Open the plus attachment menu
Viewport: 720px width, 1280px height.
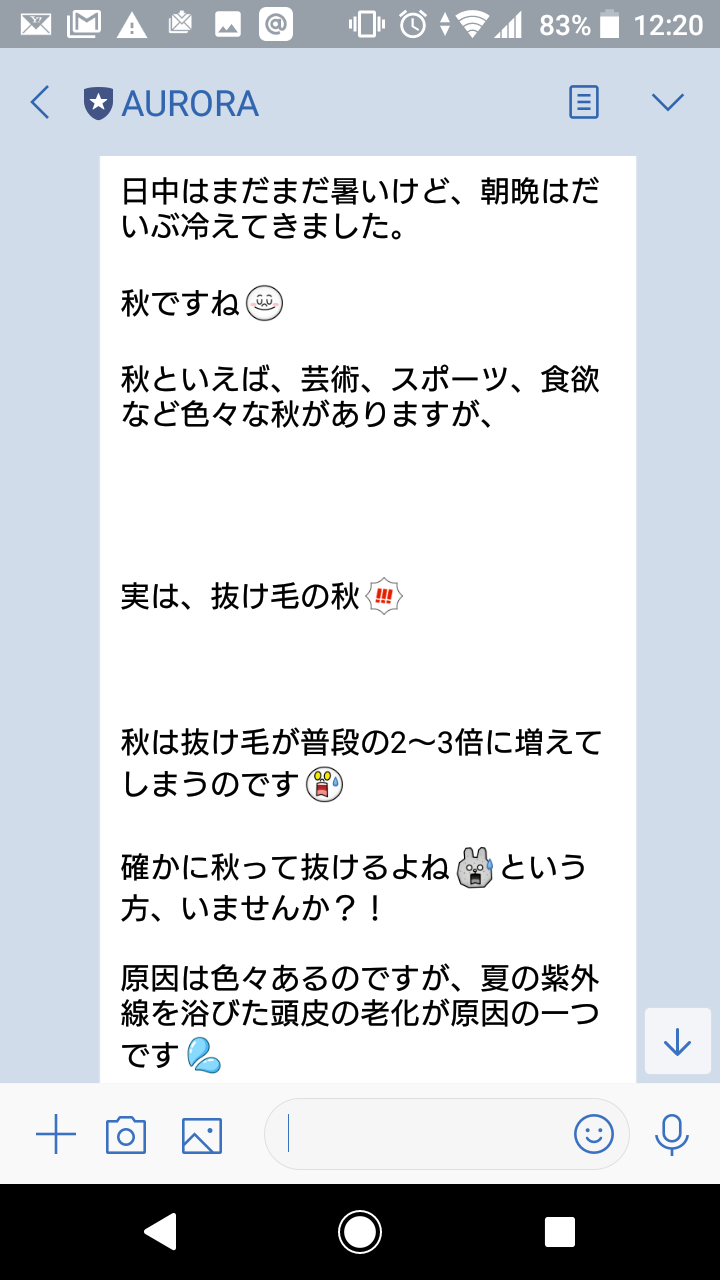pos(56,1134)
